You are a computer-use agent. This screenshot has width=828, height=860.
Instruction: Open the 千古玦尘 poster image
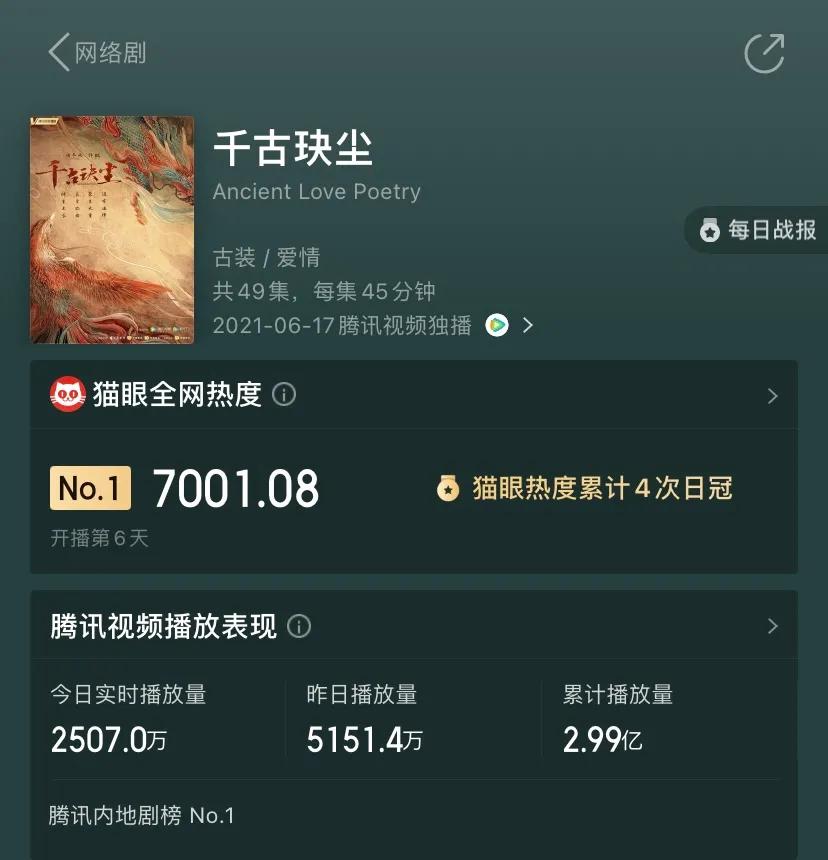point(112,230)
